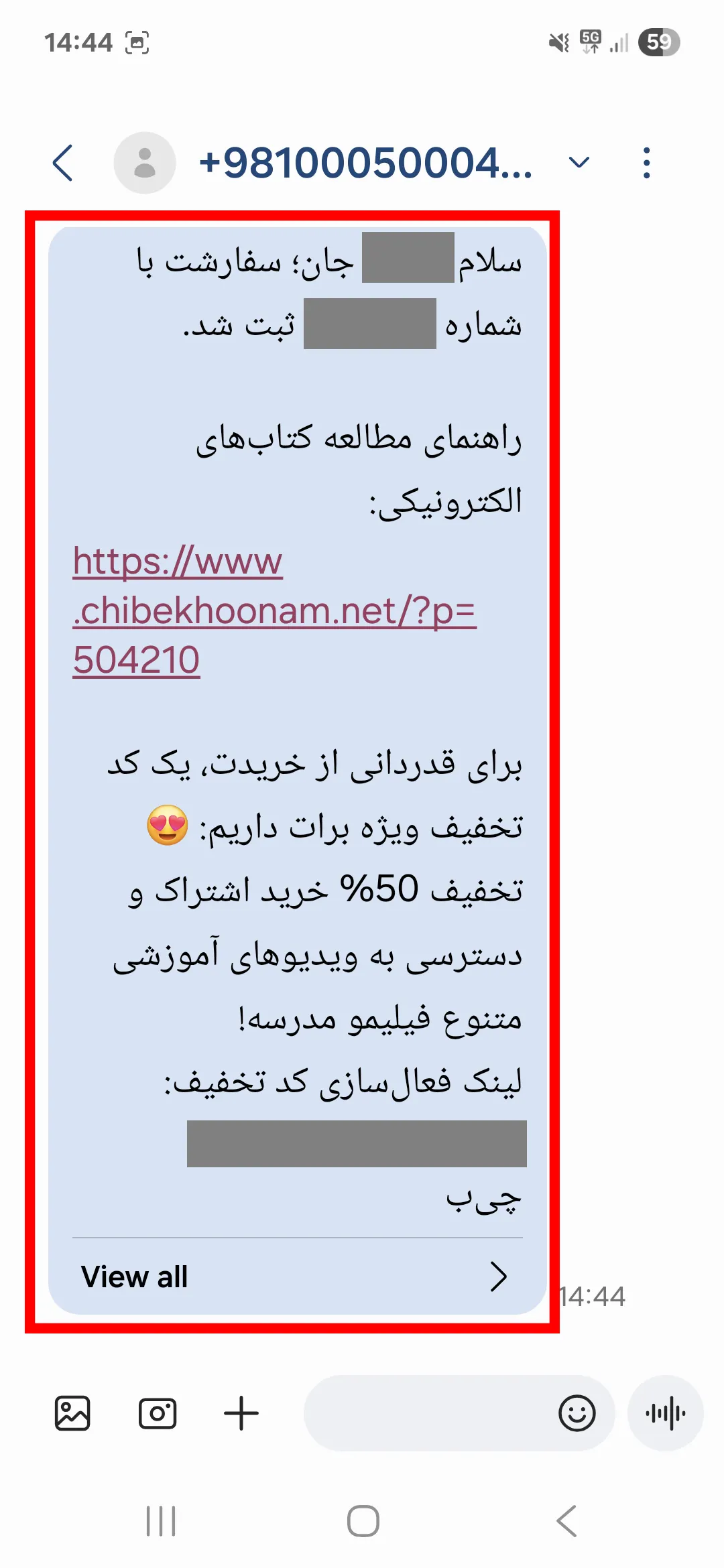Open the contact avatar for this sender

coord(145,163)
